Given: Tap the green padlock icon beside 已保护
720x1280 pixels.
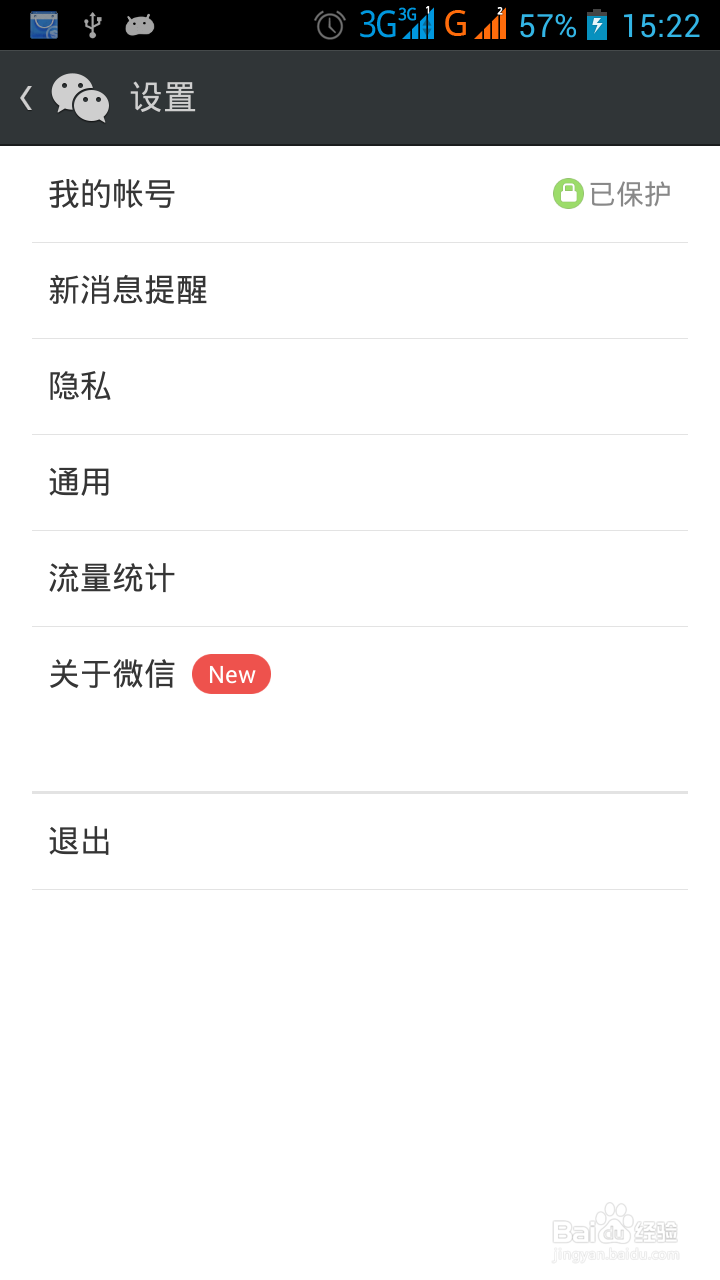Looking at the screenshot, I should pyautogui.click(x=567, y=194).
